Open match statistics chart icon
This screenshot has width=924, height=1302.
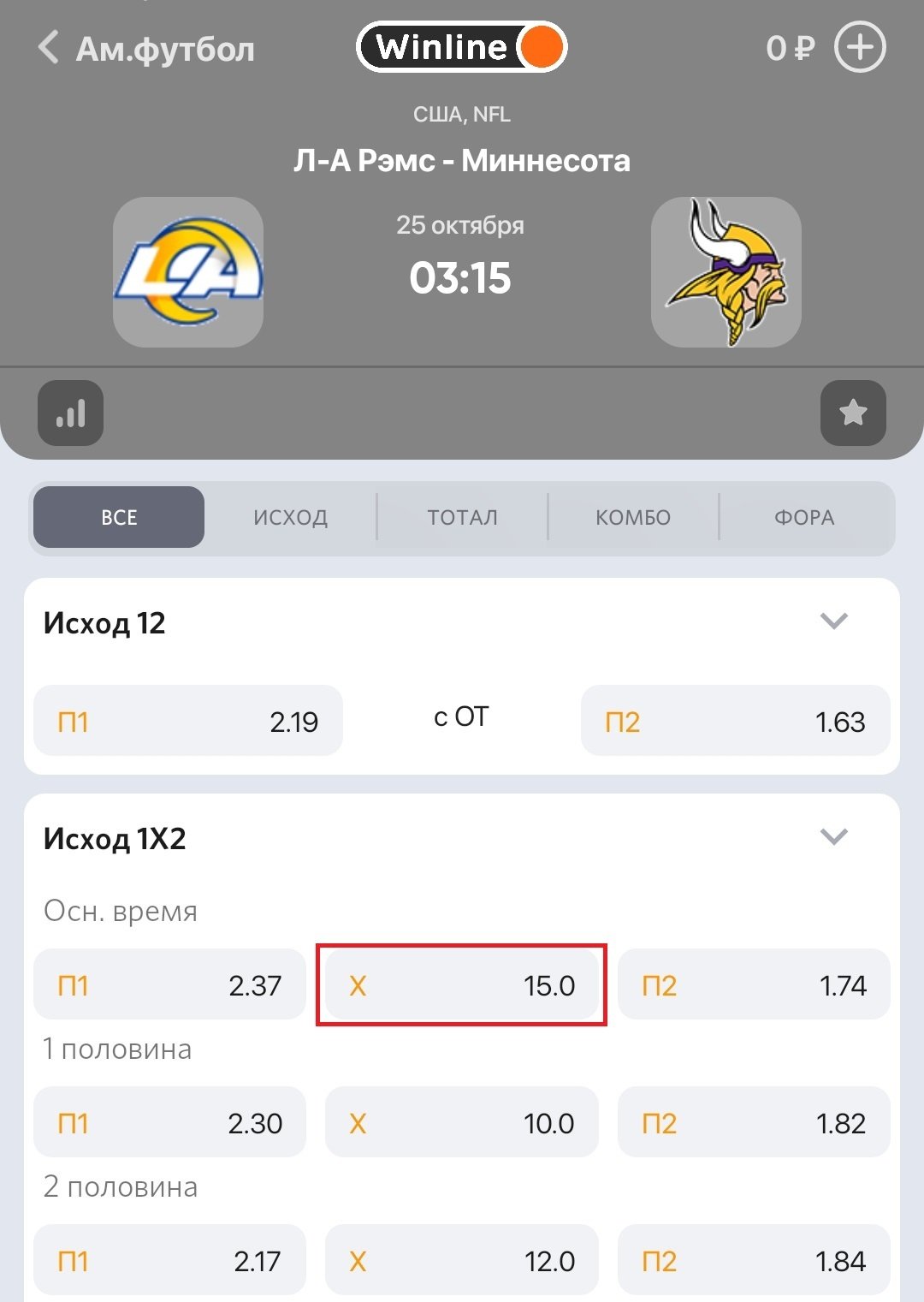71,413
